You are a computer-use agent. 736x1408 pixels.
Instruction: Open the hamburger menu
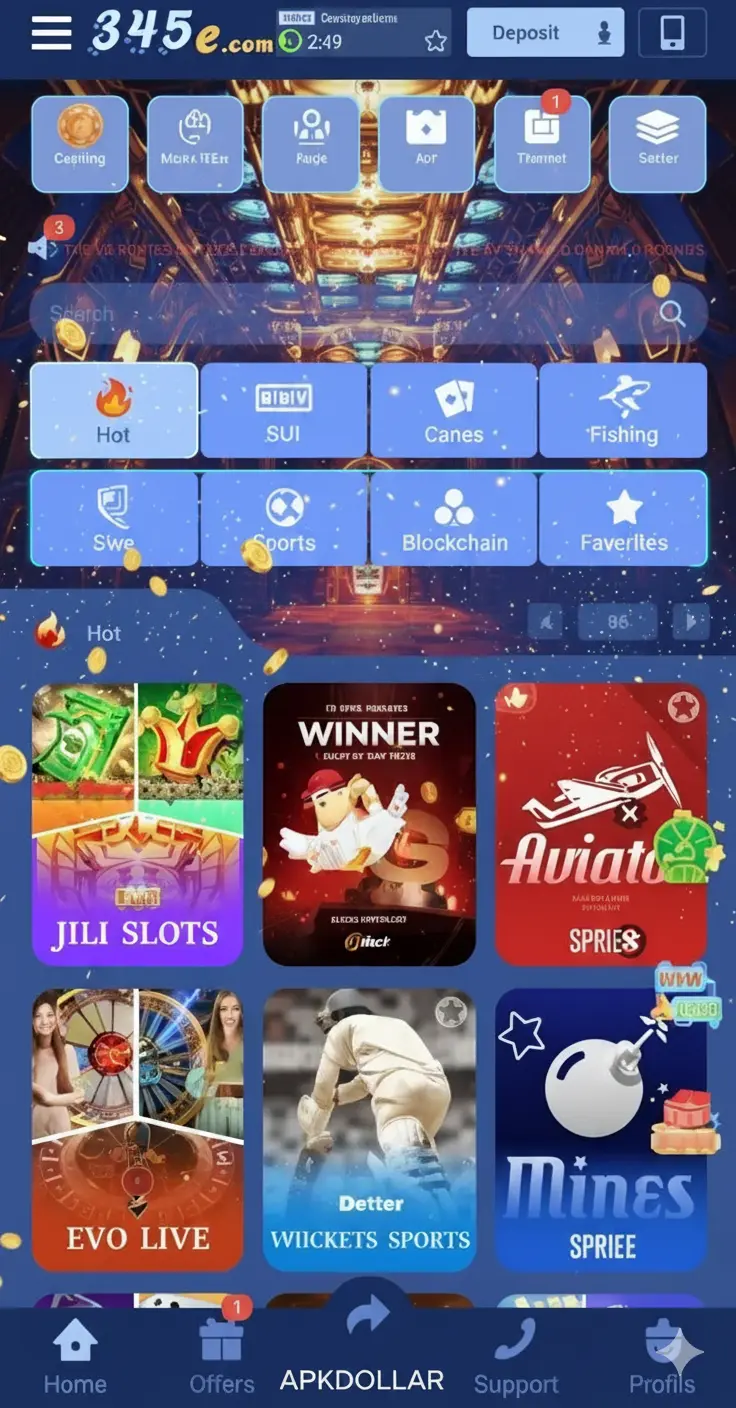[x=47, y=32]
